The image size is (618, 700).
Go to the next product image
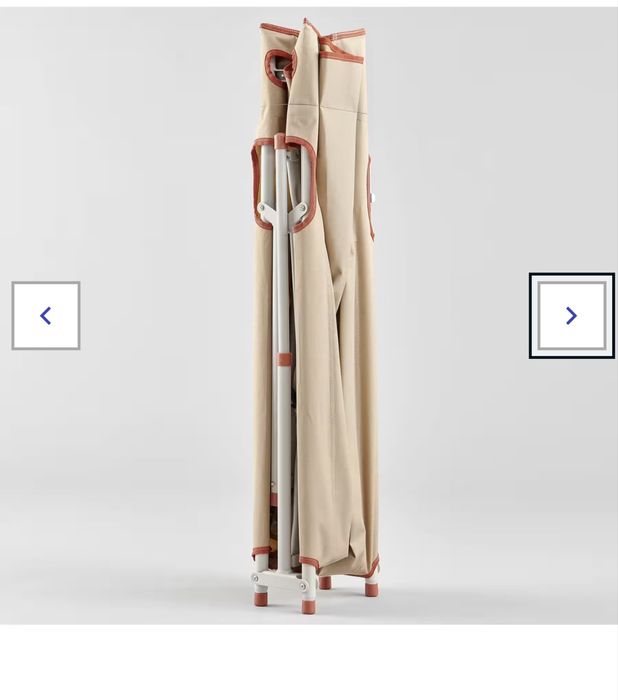(571, 316)
